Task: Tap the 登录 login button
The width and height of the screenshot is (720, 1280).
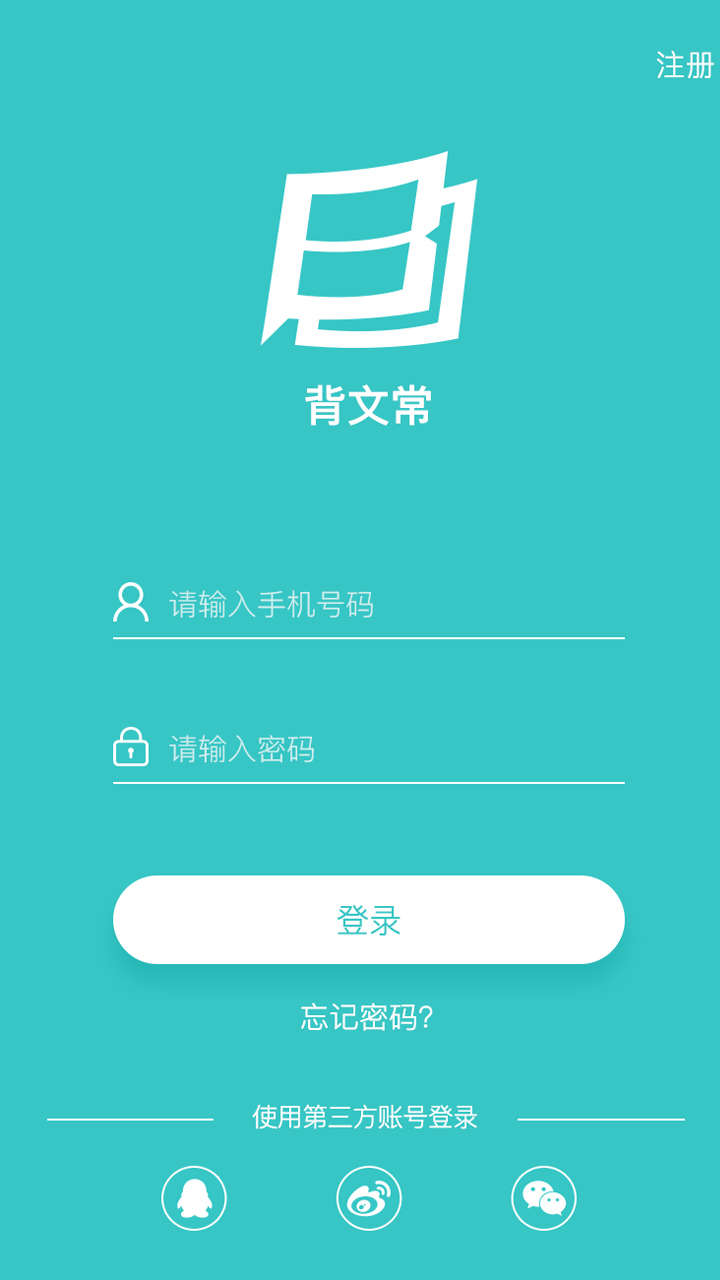Action: 369,920
